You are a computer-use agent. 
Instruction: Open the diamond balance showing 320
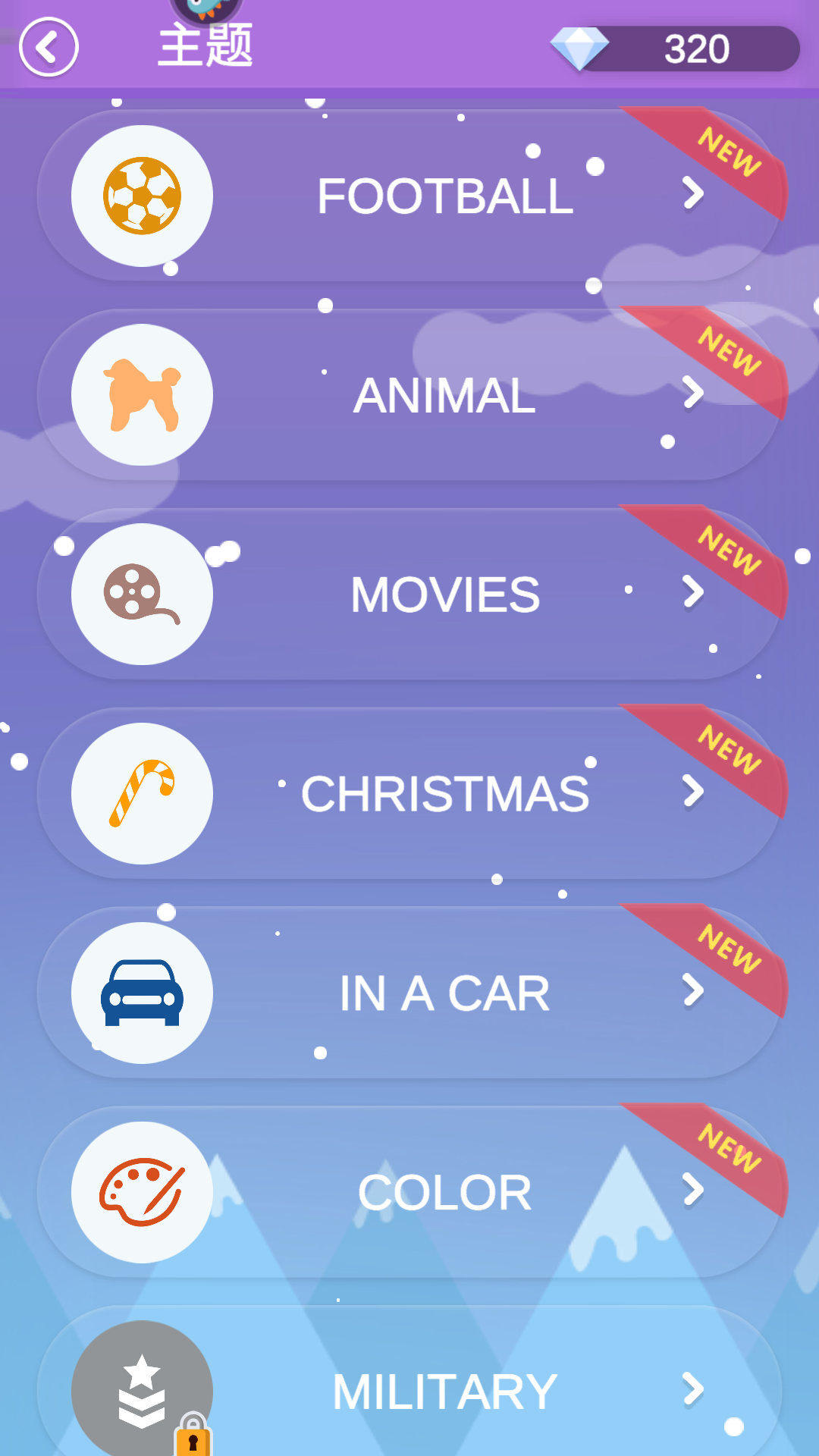[675, 49]
